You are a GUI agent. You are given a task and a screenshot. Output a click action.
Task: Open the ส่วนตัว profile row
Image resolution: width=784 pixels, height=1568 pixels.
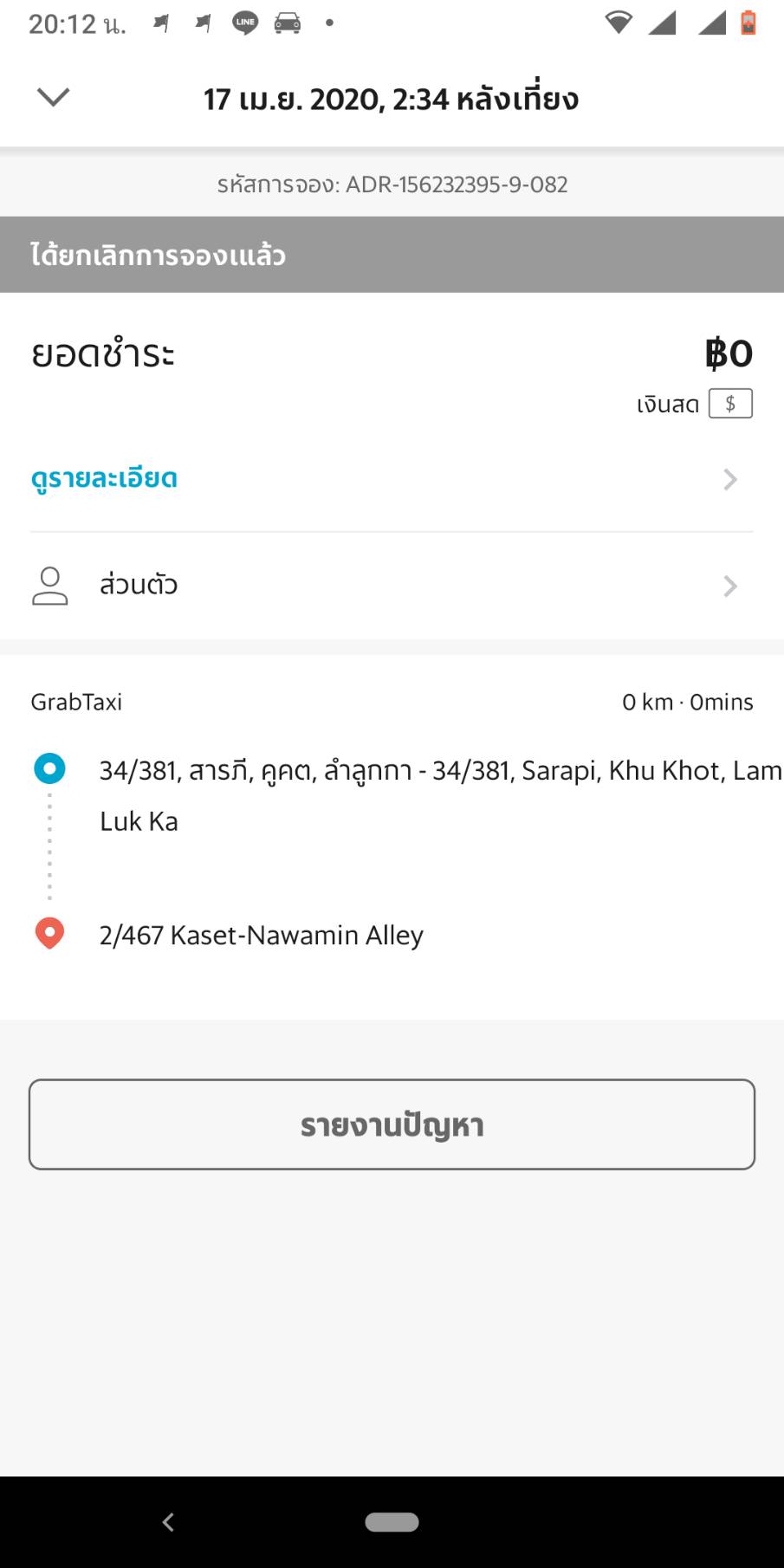(x=392, y=586)
